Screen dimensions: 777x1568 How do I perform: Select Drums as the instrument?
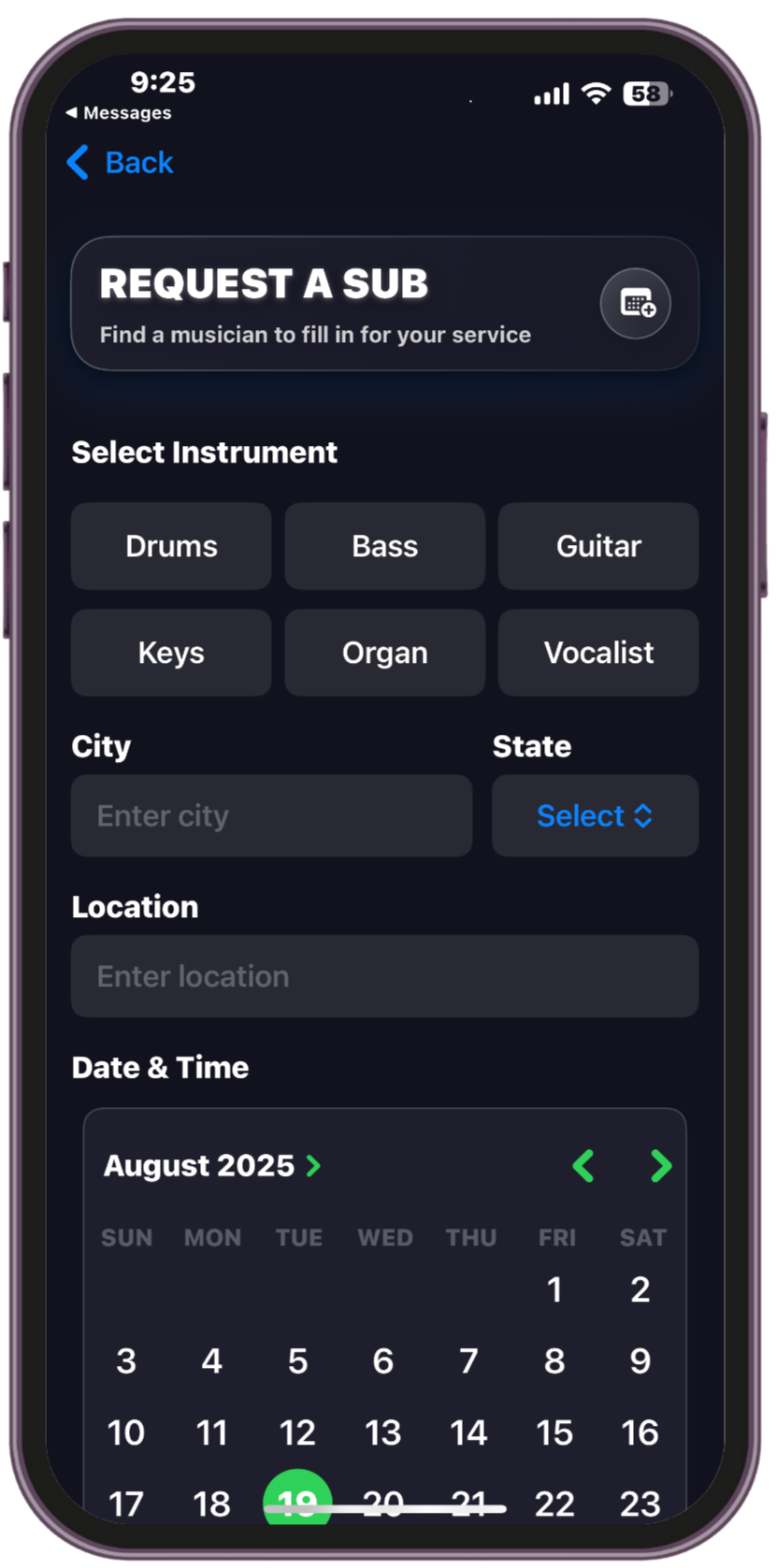pyautogui.click(x=171, y=546)
